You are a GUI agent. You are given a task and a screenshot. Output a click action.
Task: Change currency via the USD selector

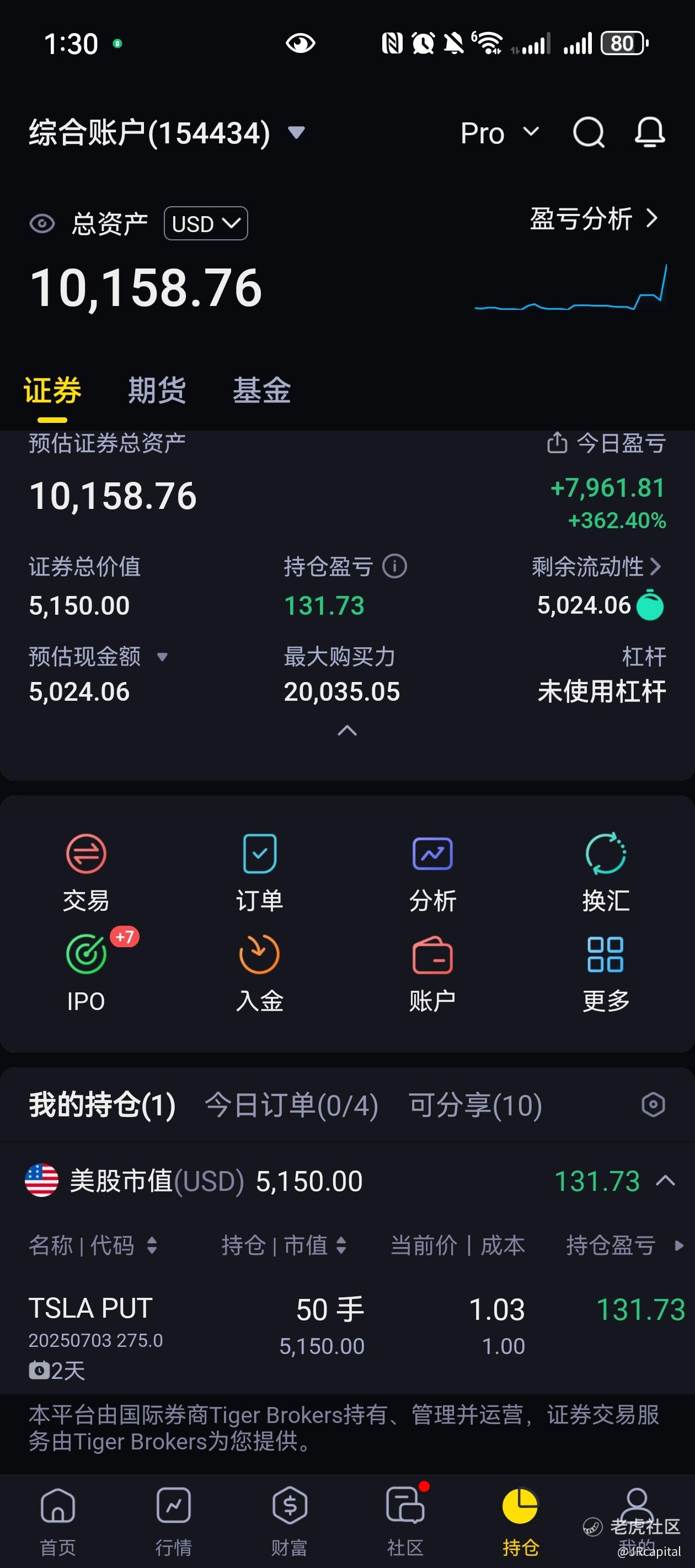[206, 223]
